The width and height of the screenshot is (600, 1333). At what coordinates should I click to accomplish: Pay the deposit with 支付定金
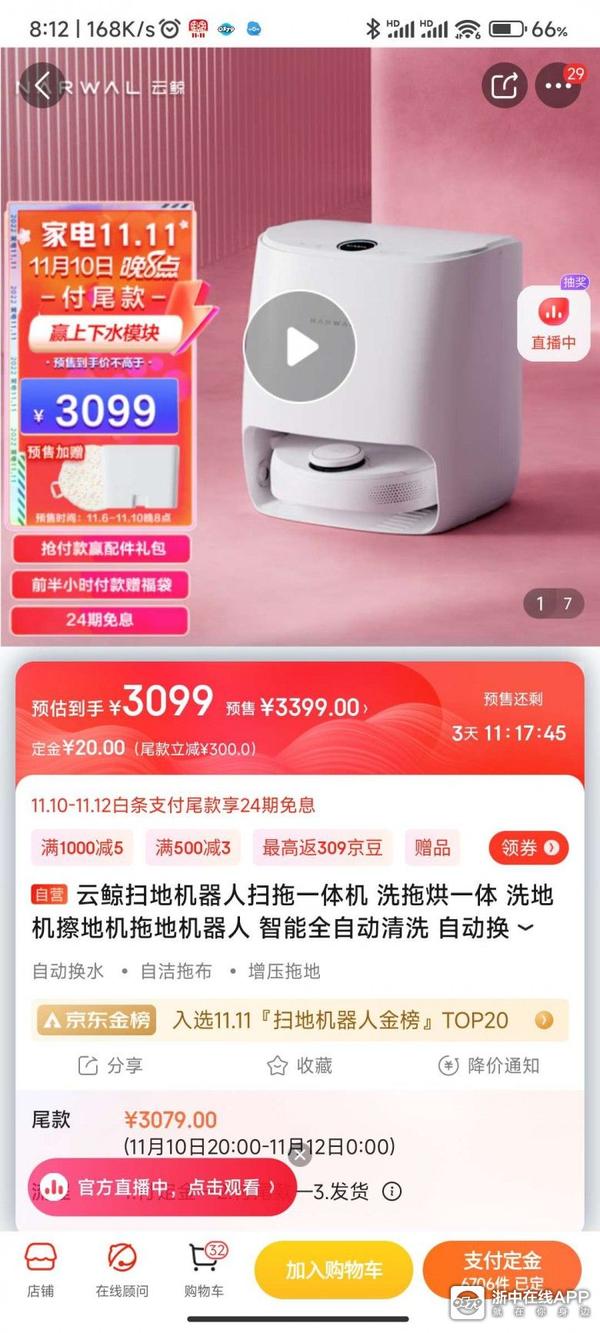click(502, 1262)
